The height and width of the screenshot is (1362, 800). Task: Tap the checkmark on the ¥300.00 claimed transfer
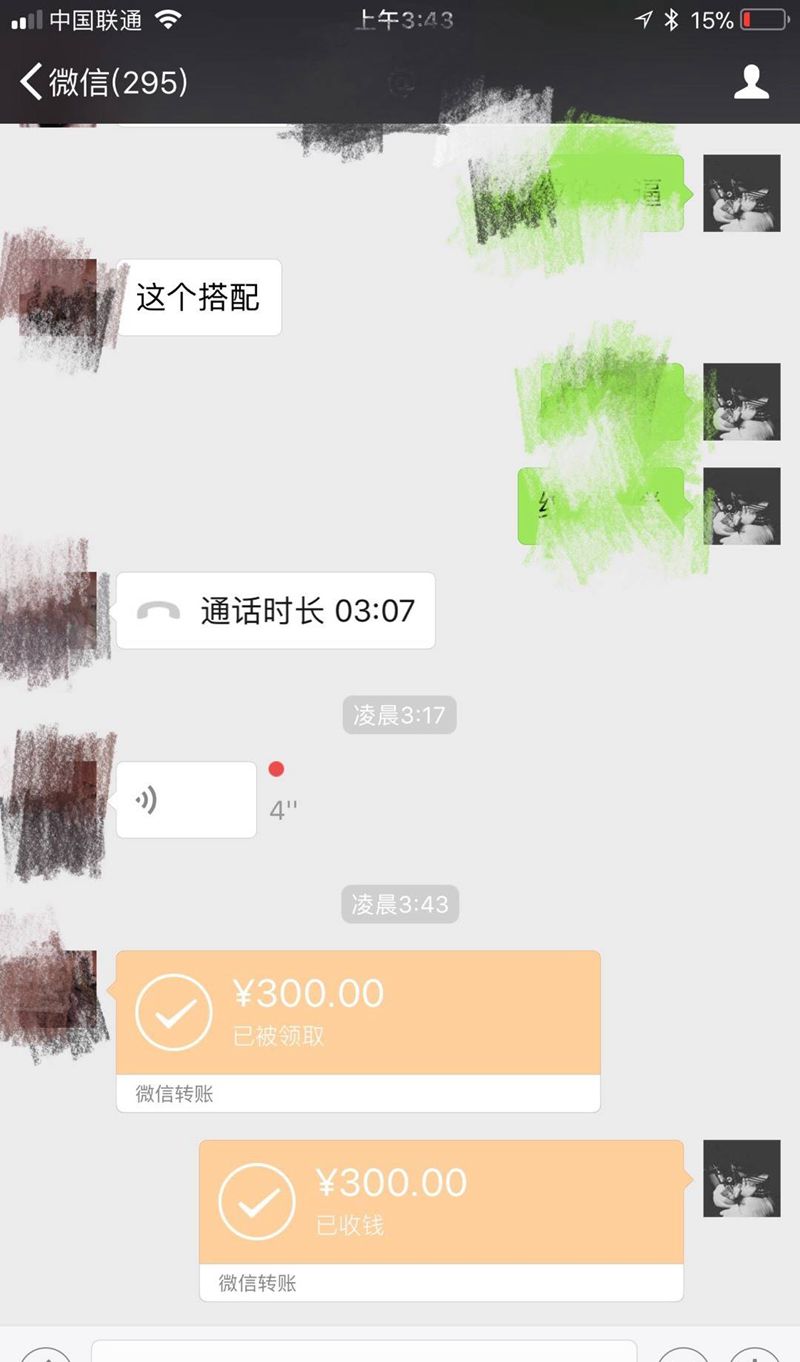click(172, 1012)
